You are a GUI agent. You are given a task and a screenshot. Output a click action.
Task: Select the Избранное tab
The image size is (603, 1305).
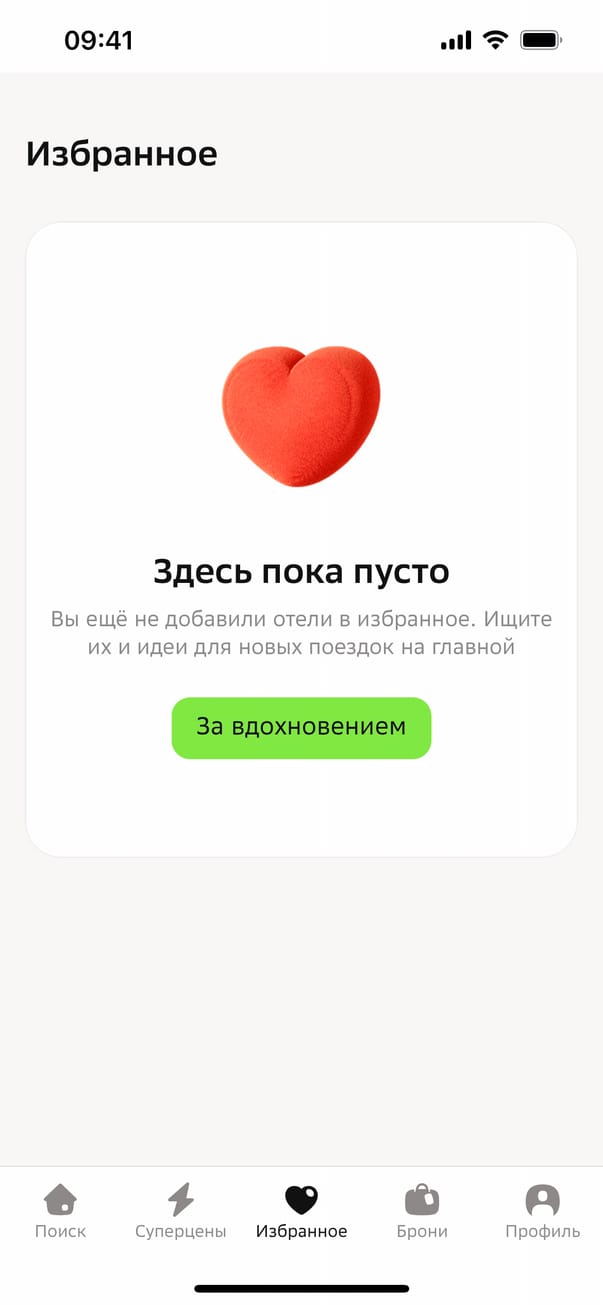tap(301, 1210)
